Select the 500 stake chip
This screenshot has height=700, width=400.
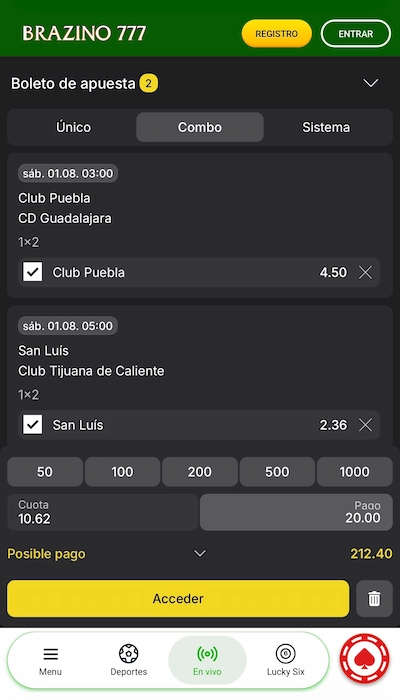pyautogui.click(x=277, y=472)
